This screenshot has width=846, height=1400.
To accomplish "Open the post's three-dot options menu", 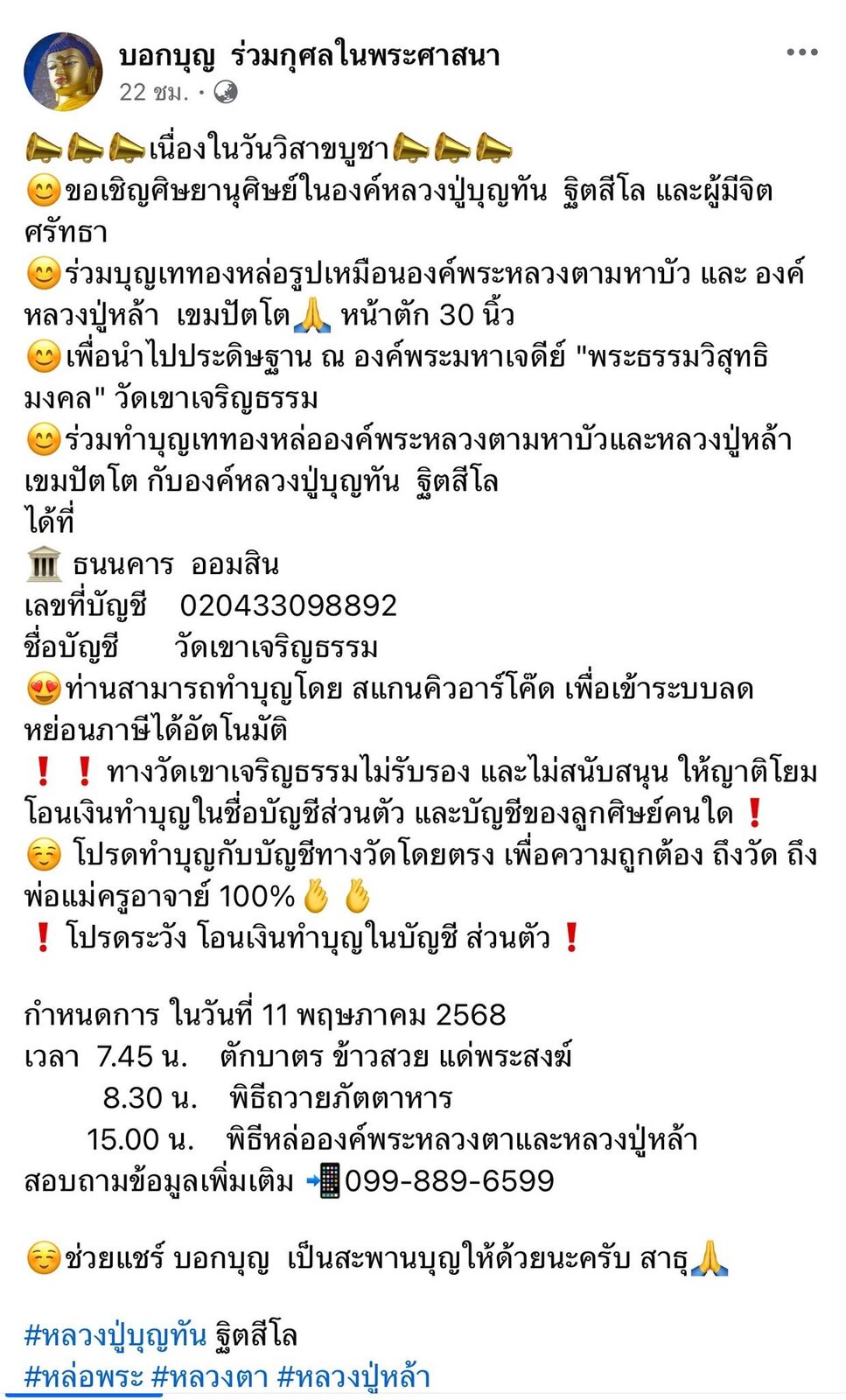I will pos(801,52).
